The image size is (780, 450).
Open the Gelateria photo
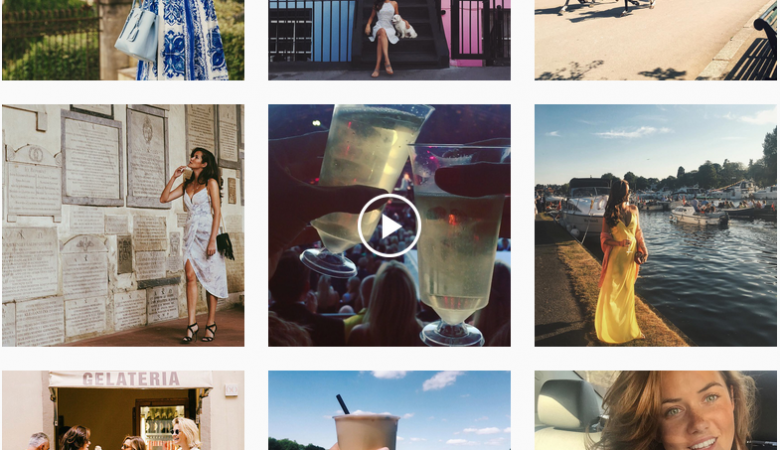[122, 410]
